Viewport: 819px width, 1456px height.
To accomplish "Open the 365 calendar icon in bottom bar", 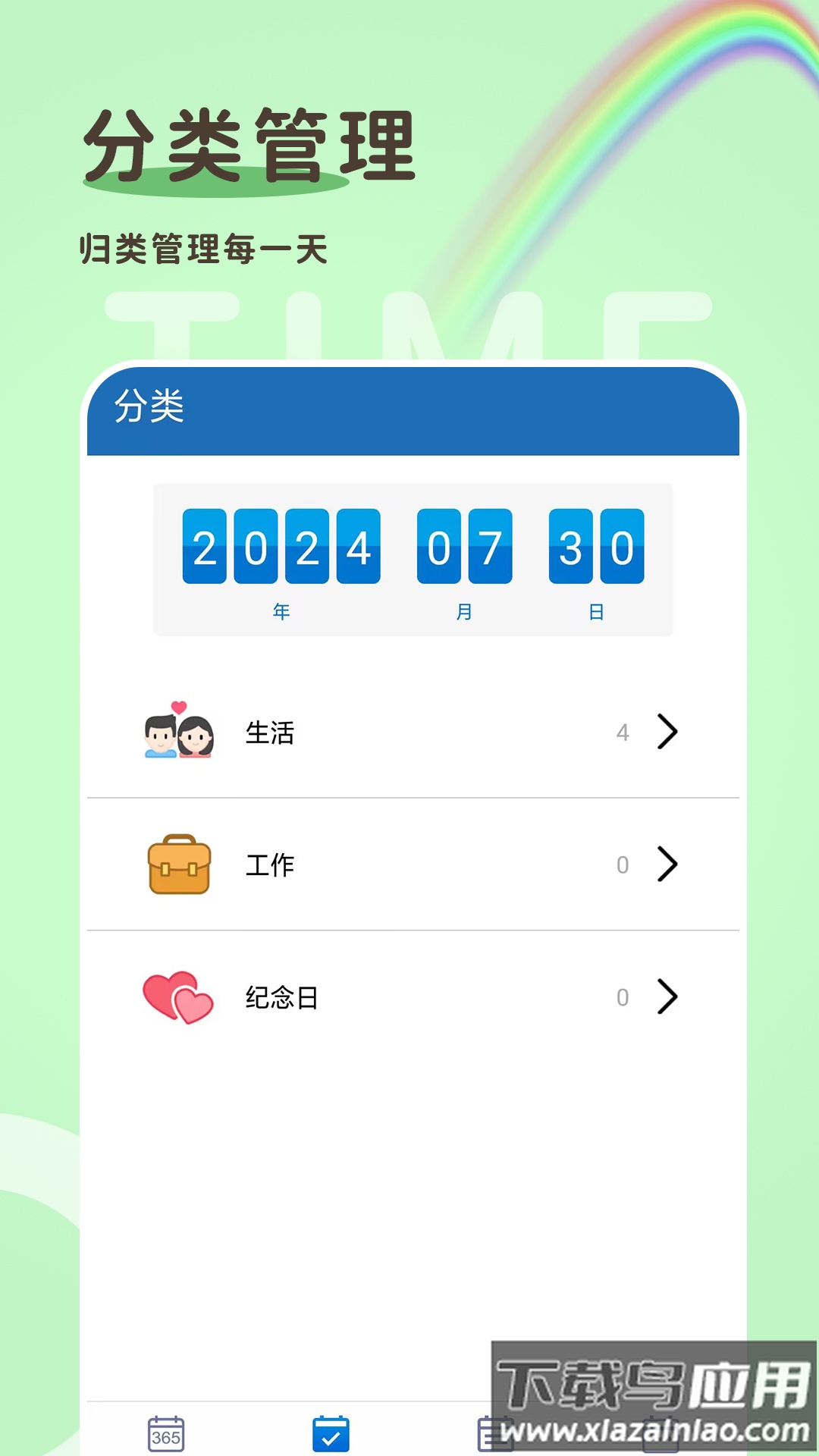I will 165,1432.
